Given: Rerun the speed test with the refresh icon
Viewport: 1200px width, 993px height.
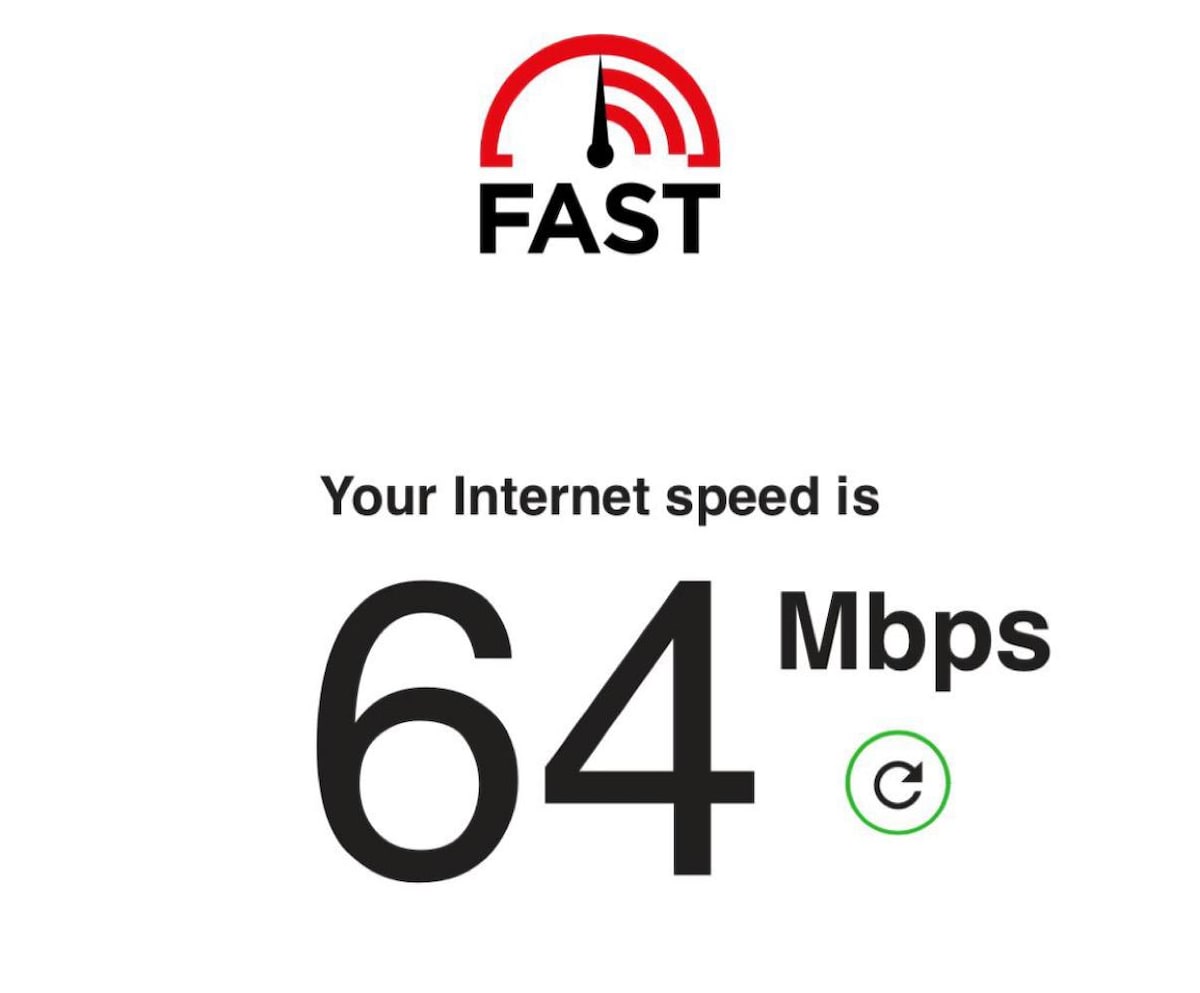Looking at the screenshot, I should coord(897,784).
